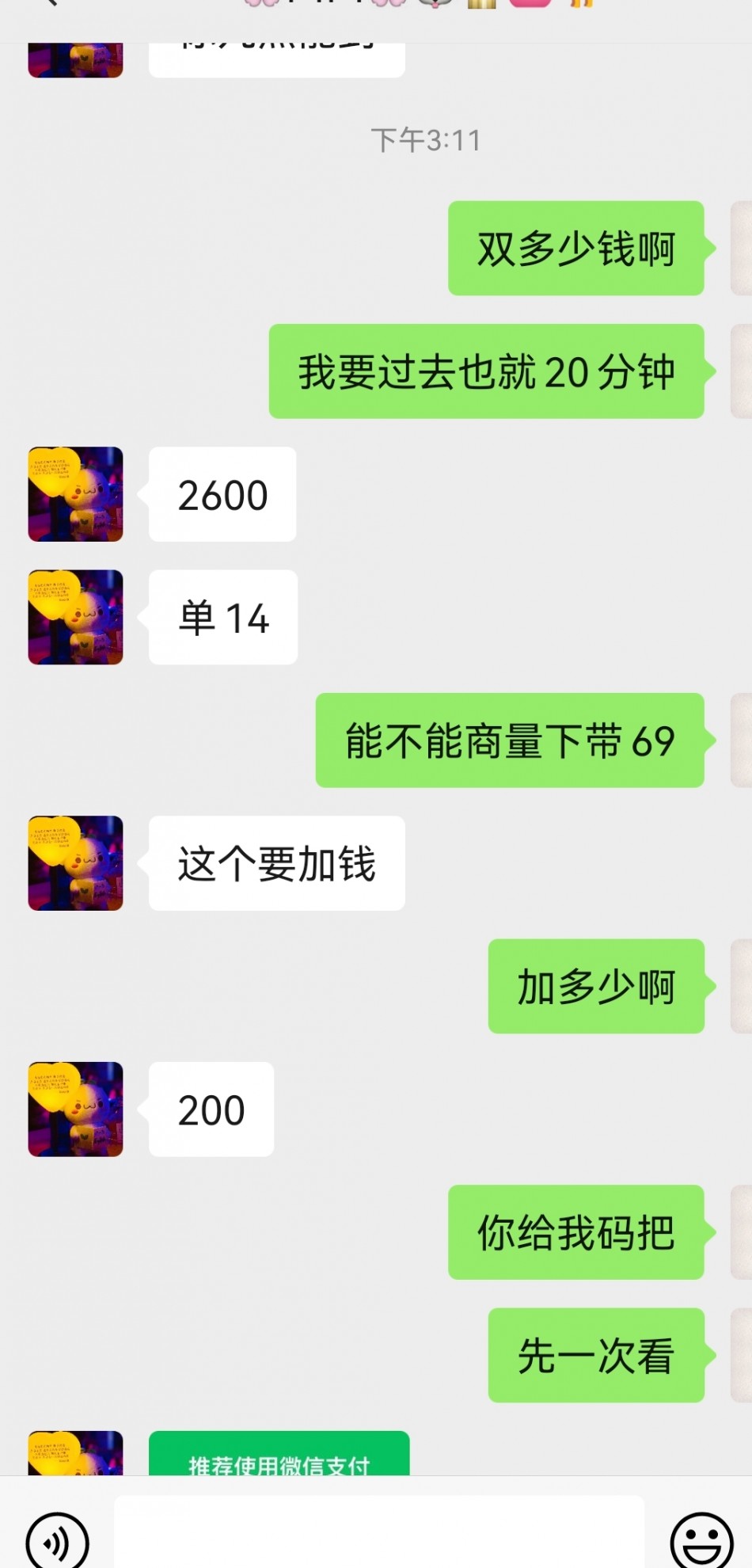Switch to voice message input
Viewport: 752px width, 1568px height.
[x=57, y=1541]
